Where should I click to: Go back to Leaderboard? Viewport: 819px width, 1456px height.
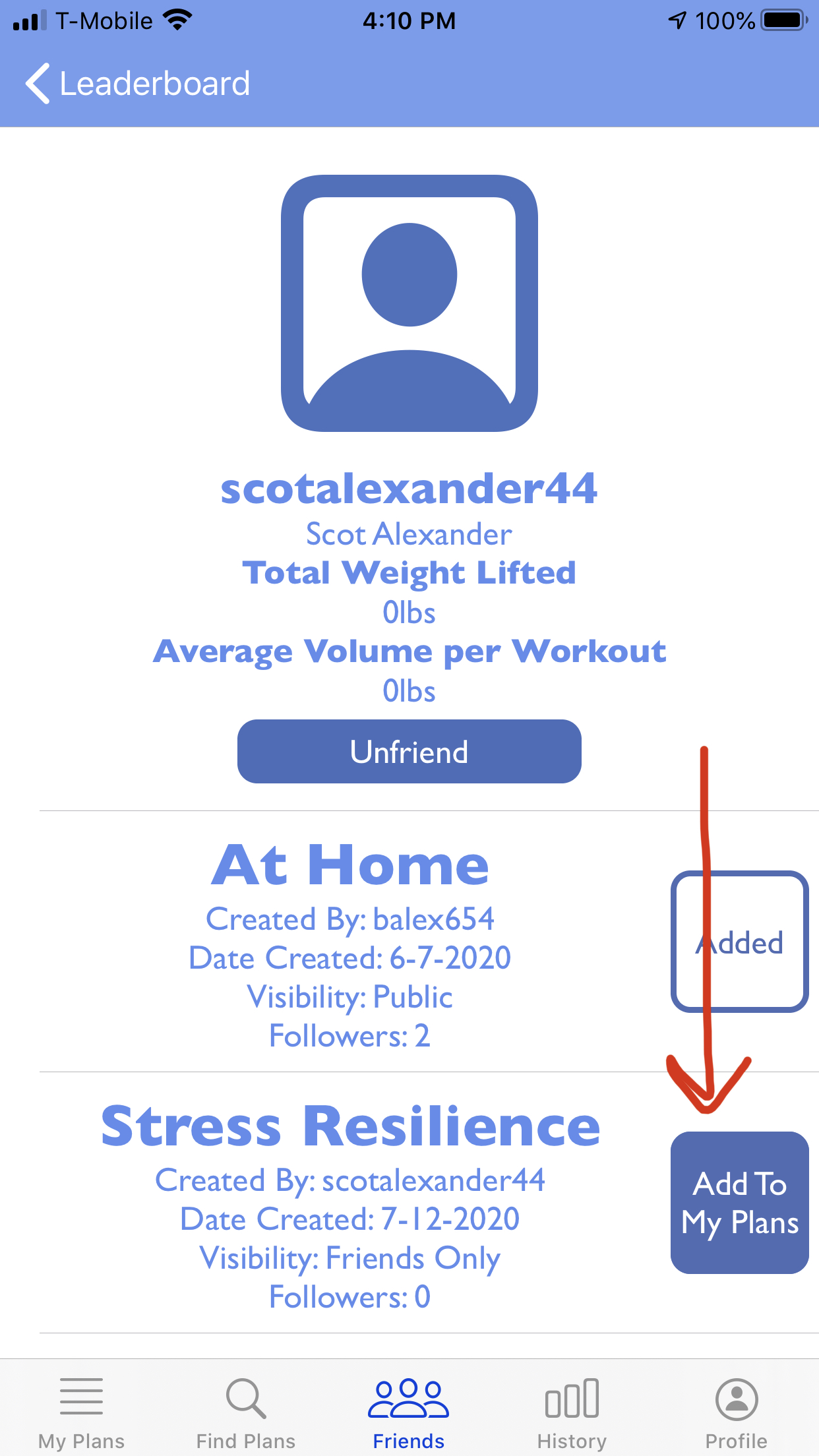[137, 84]
